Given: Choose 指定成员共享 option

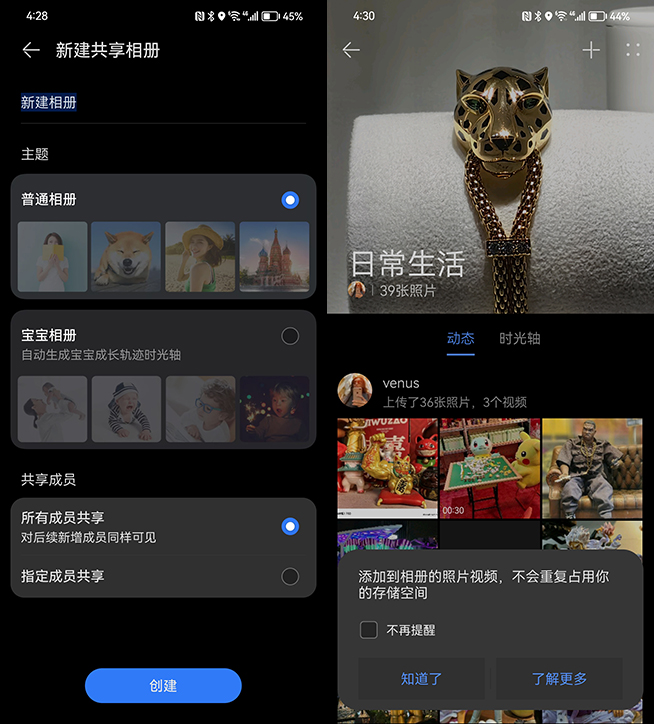Looking at the screenshot, I should coord(290,576).
